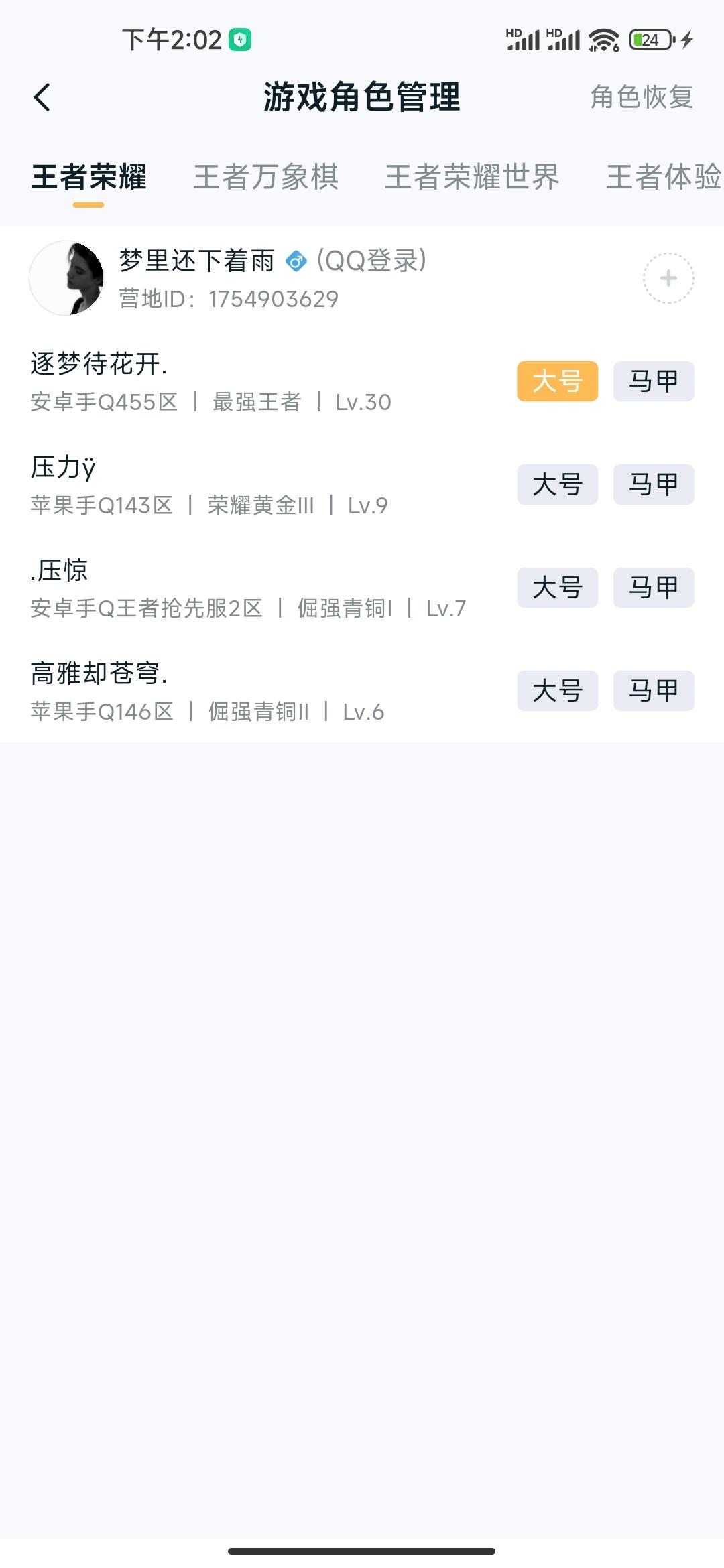Enable 大号 for character 压力ÿ
The image size is (724, 1568).
(557, 484)
